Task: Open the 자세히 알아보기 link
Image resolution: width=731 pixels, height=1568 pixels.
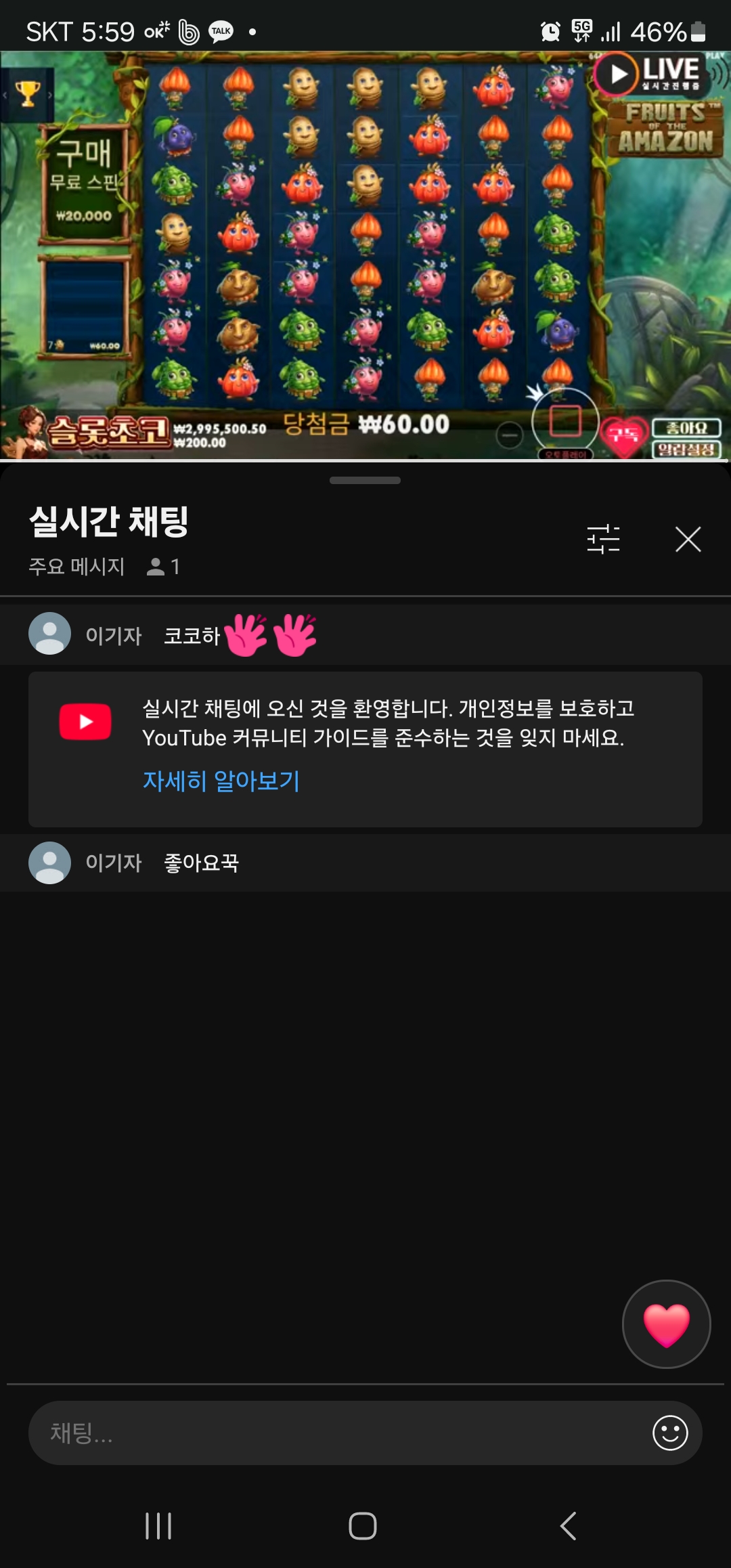Action: coord(221,781)
